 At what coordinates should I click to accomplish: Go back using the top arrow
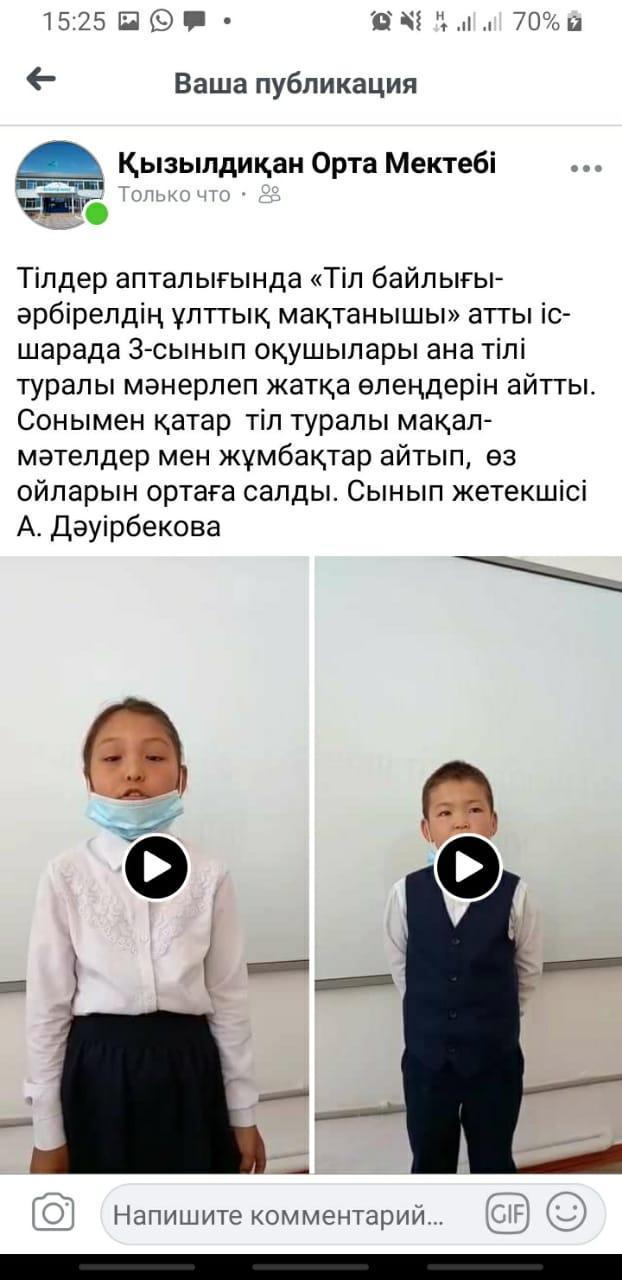click(41, 80)
